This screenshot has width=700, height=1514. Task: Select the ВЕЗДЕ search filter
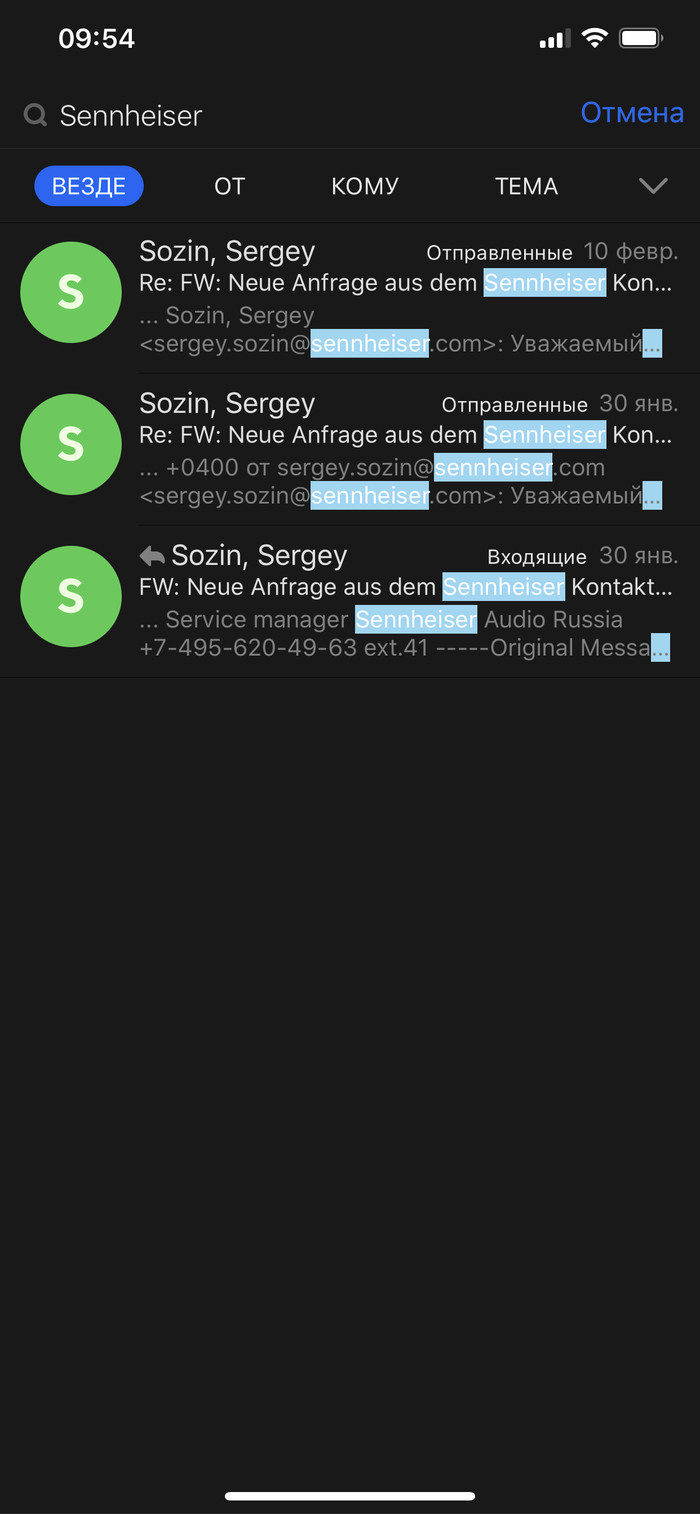pos(89,186)
